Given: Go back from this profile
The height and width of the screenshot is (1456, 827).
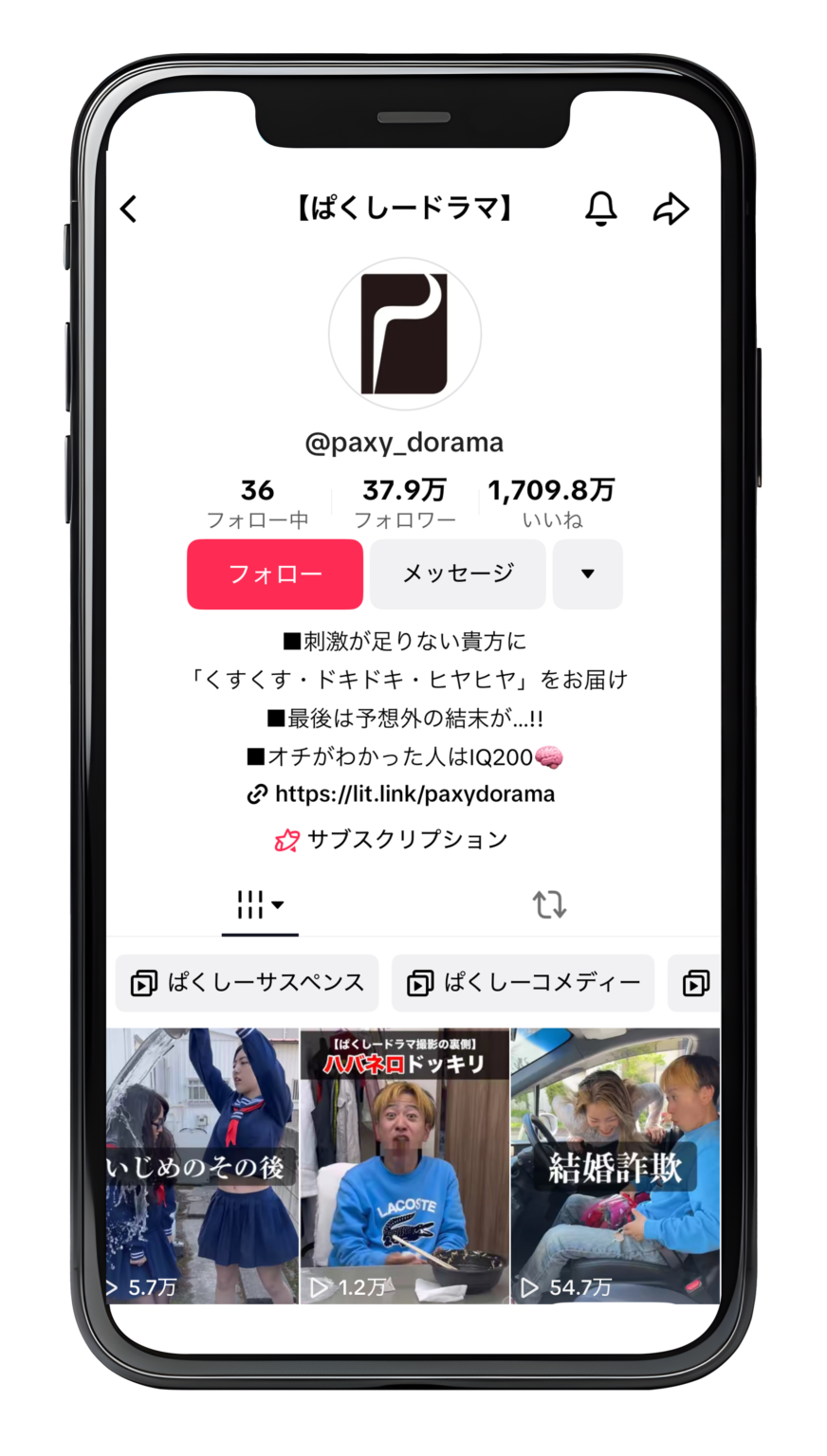Looking at the screenshot, I should (130, 209).
